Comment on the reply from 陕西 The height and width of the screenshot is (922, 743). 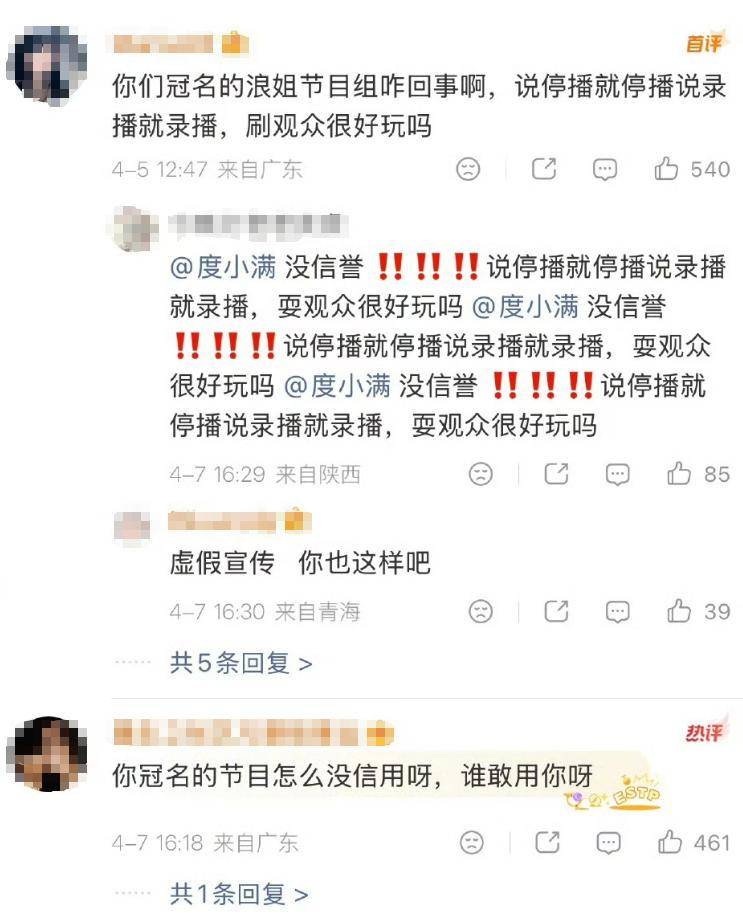tap(618, 473)
